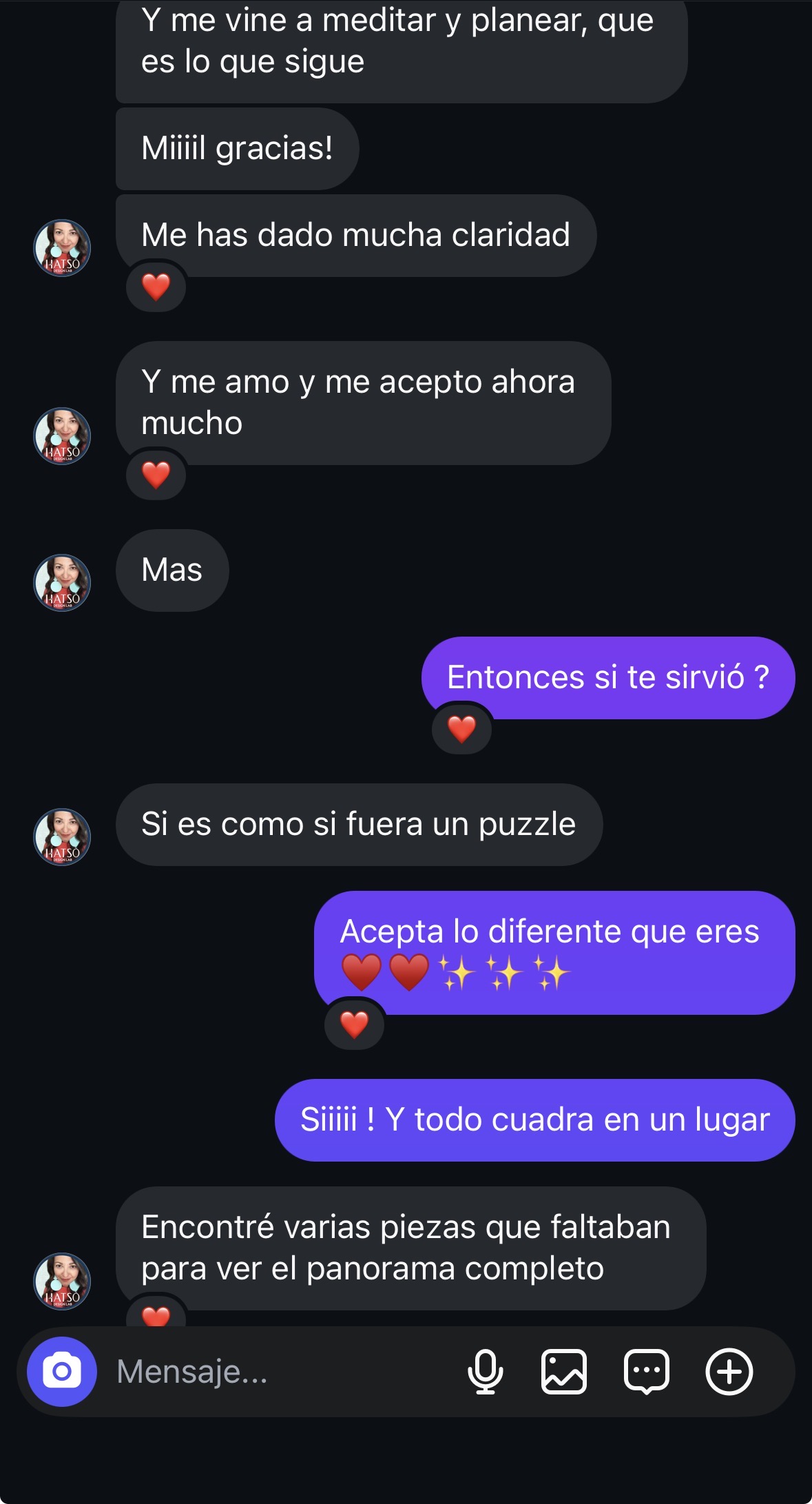Record a voice message with the microphone
This screenshot has height=1504, width=812.
point(485,1371)
